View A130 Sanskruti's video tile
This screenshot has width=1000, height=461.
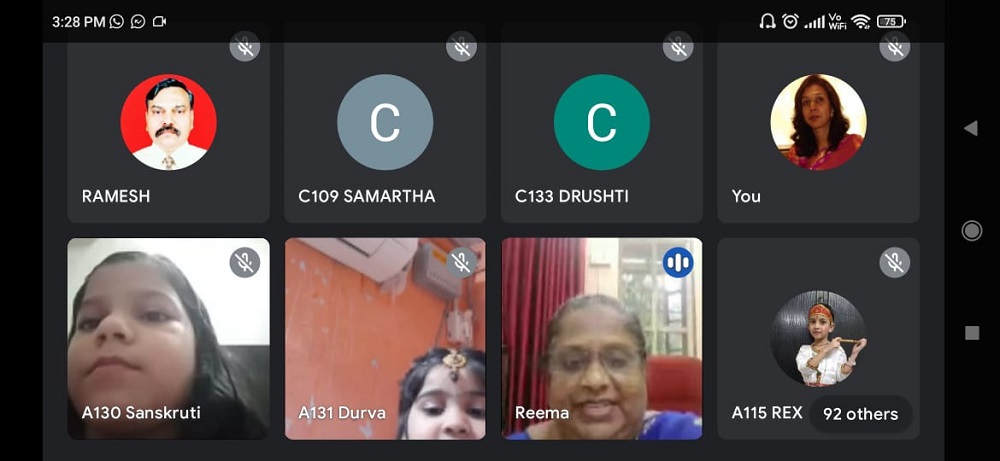[x=168, y=338]
